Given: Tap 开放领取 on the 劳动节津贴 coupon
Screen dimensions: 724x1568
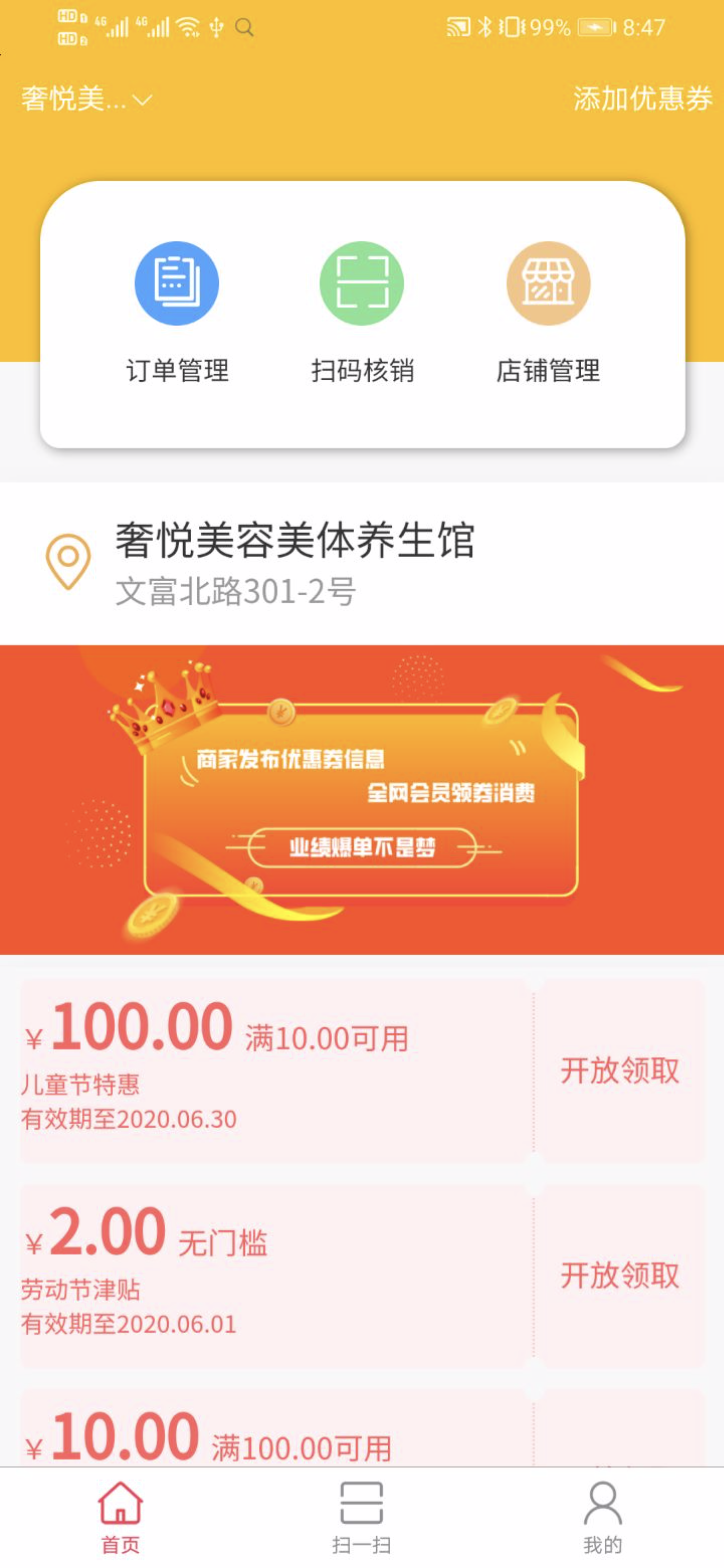Looking at the screenshot, I should [620, 1275].
